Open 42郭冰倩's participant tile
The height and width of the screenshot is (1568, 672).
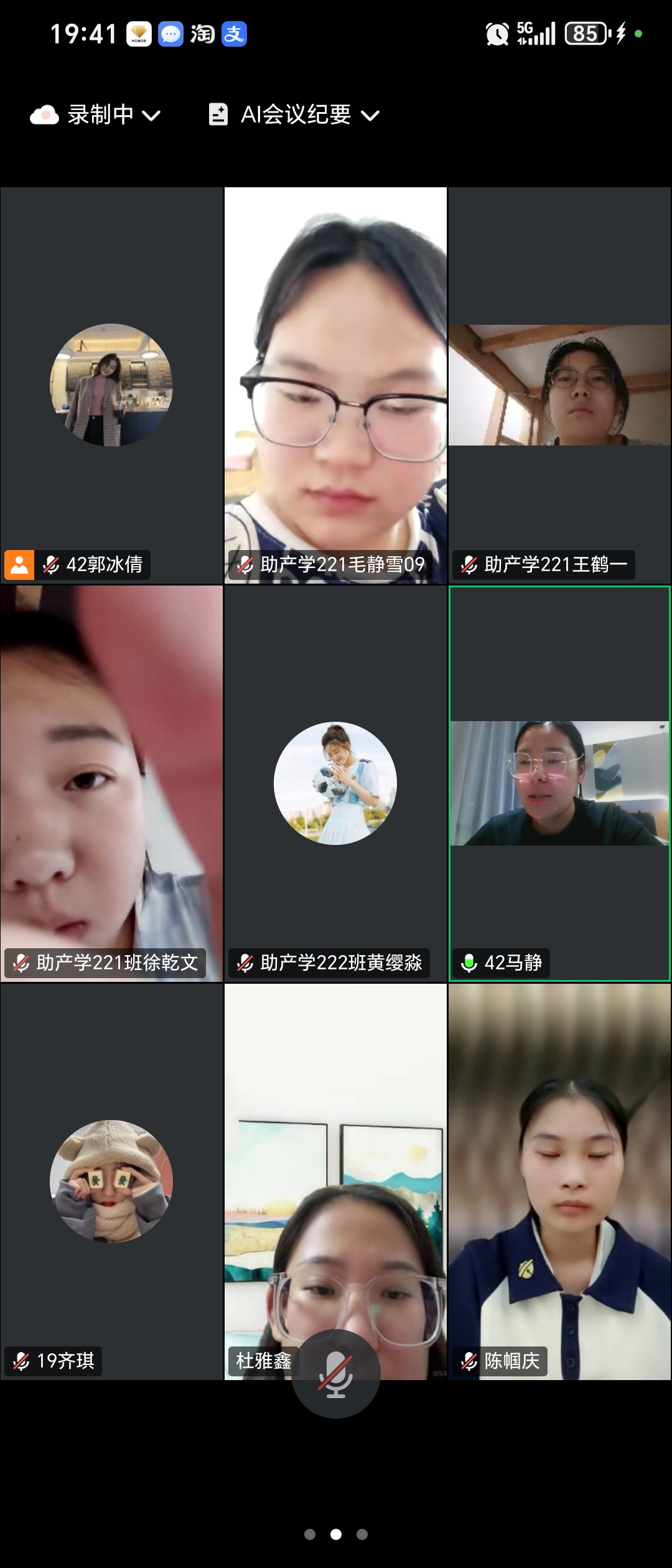coord(112,386)
